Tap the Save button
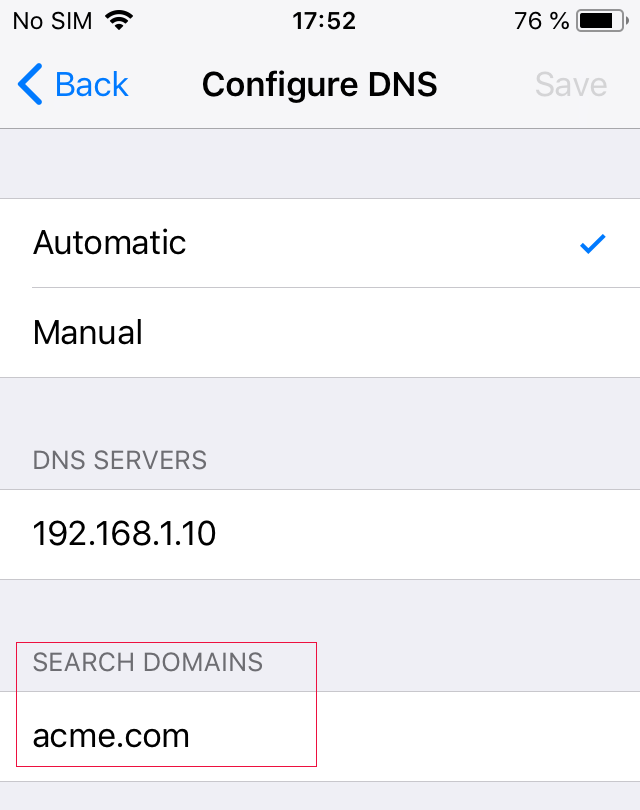This screenshot has width=640, height=810. click(570, 84)
